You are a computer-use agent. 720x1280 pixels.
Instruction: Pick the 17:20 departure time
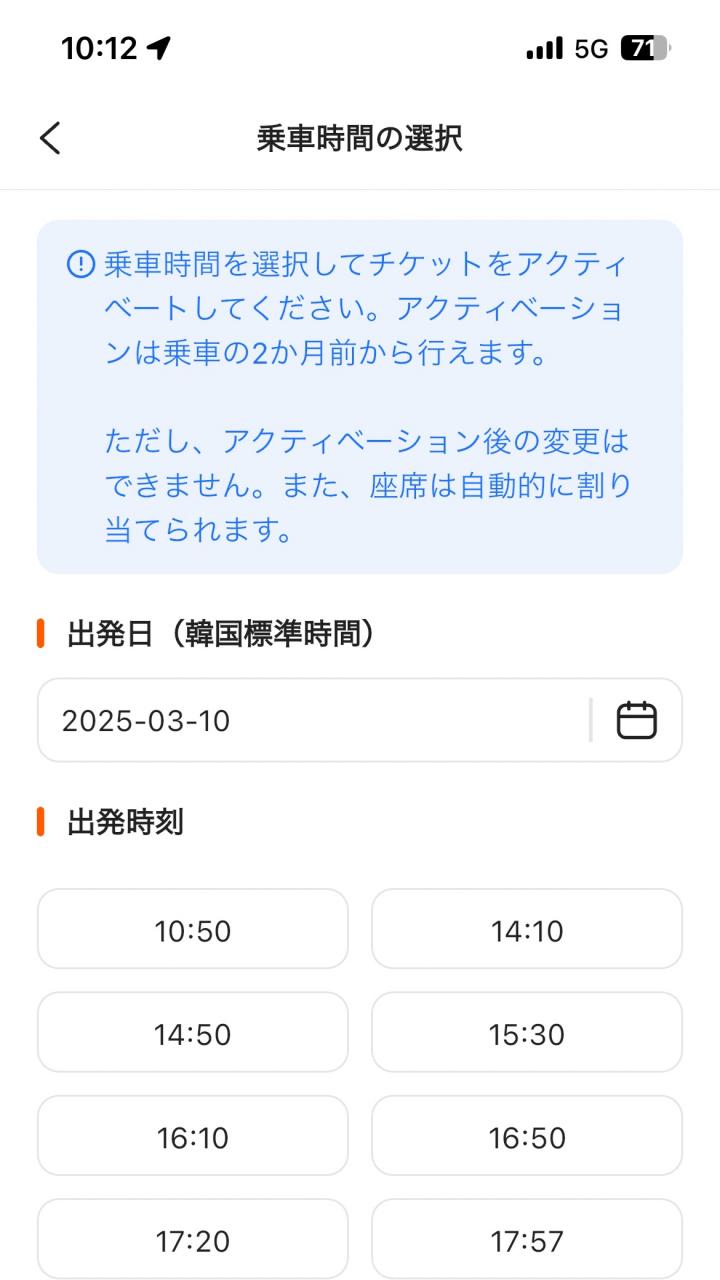(x=193, y=1240)
